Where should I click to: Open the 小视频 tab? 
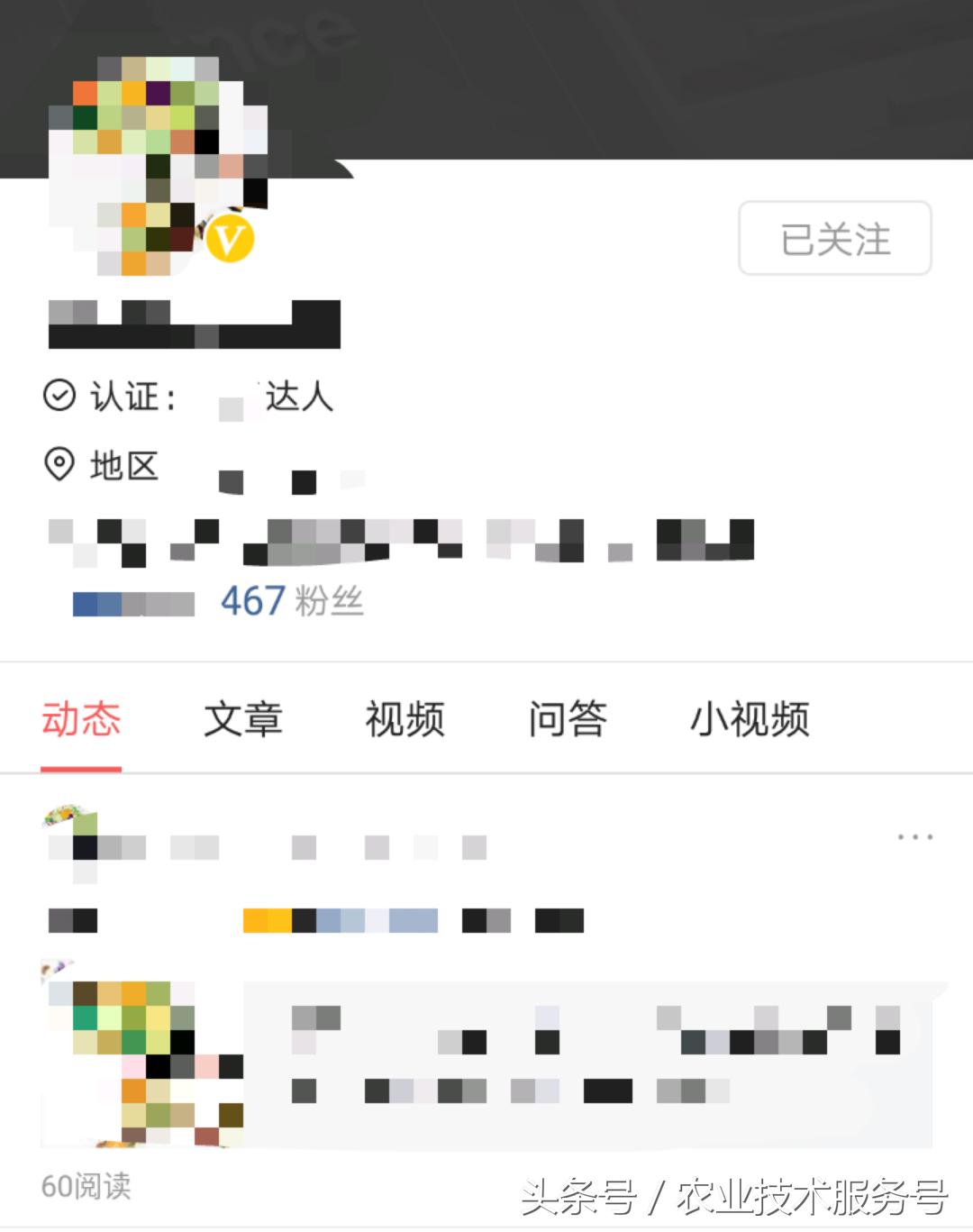(x=751, y=718)
